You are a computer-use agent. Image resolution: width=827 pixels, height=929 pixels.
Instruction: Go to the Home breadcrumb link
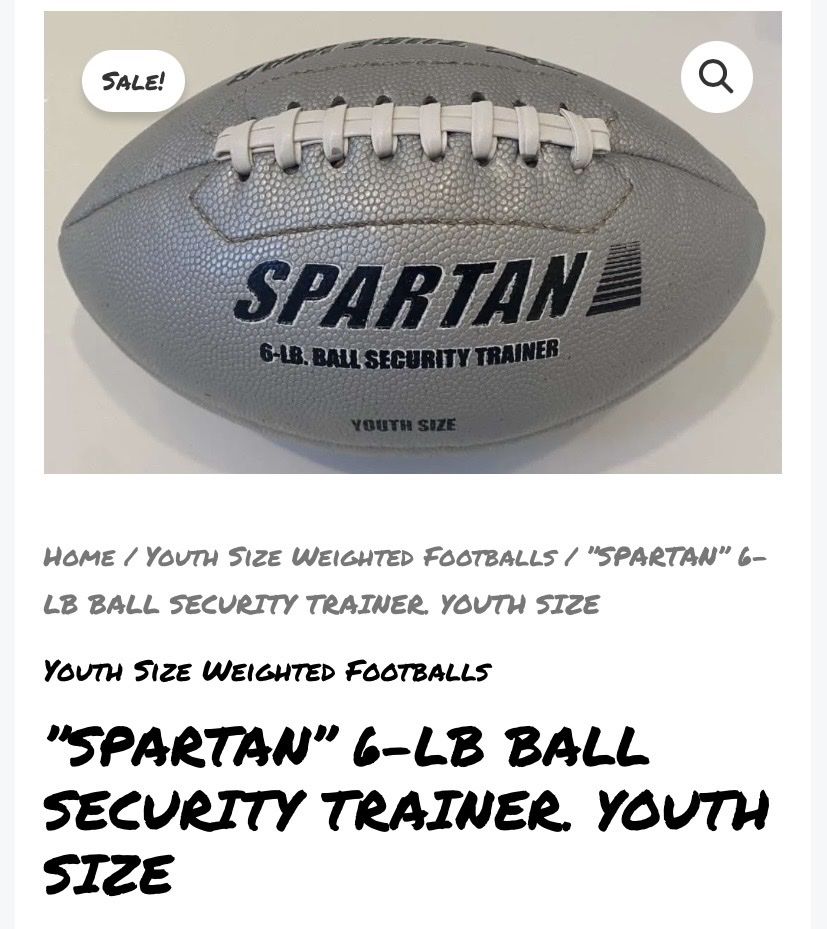tap(79, 558)
